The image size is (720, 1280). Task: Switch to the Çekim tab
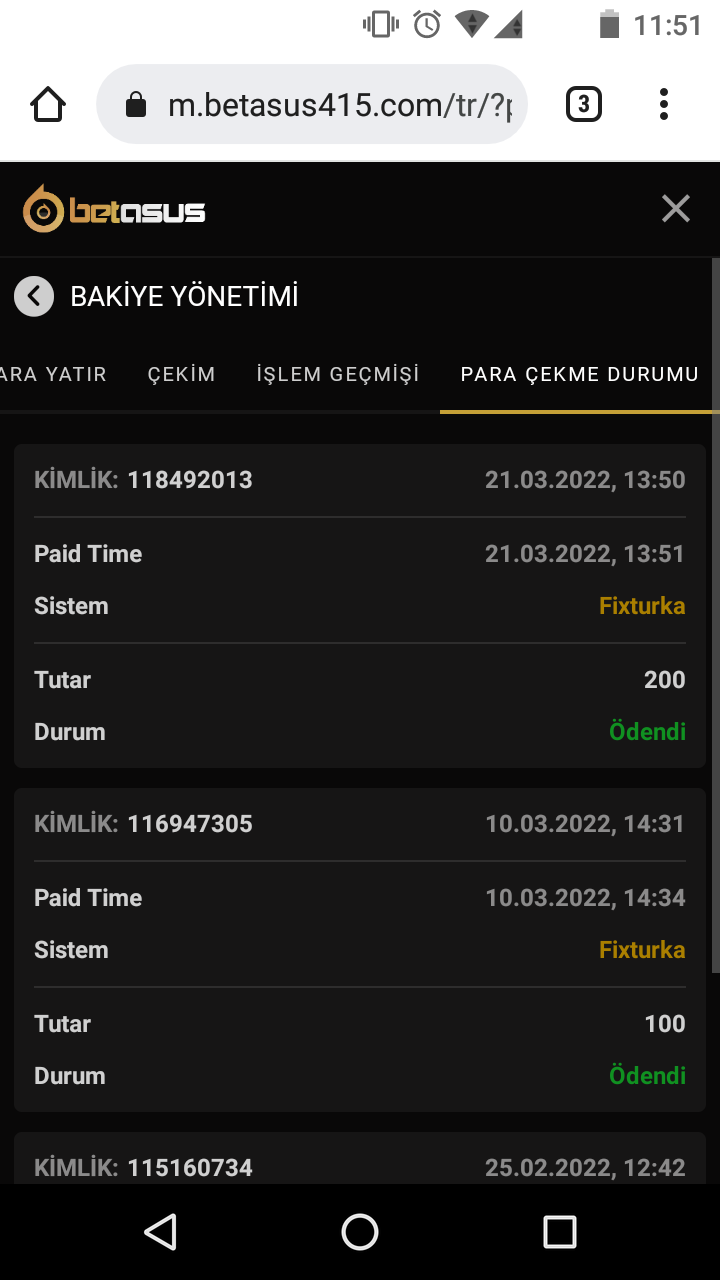pyautogui.click(x=182, y=375)
